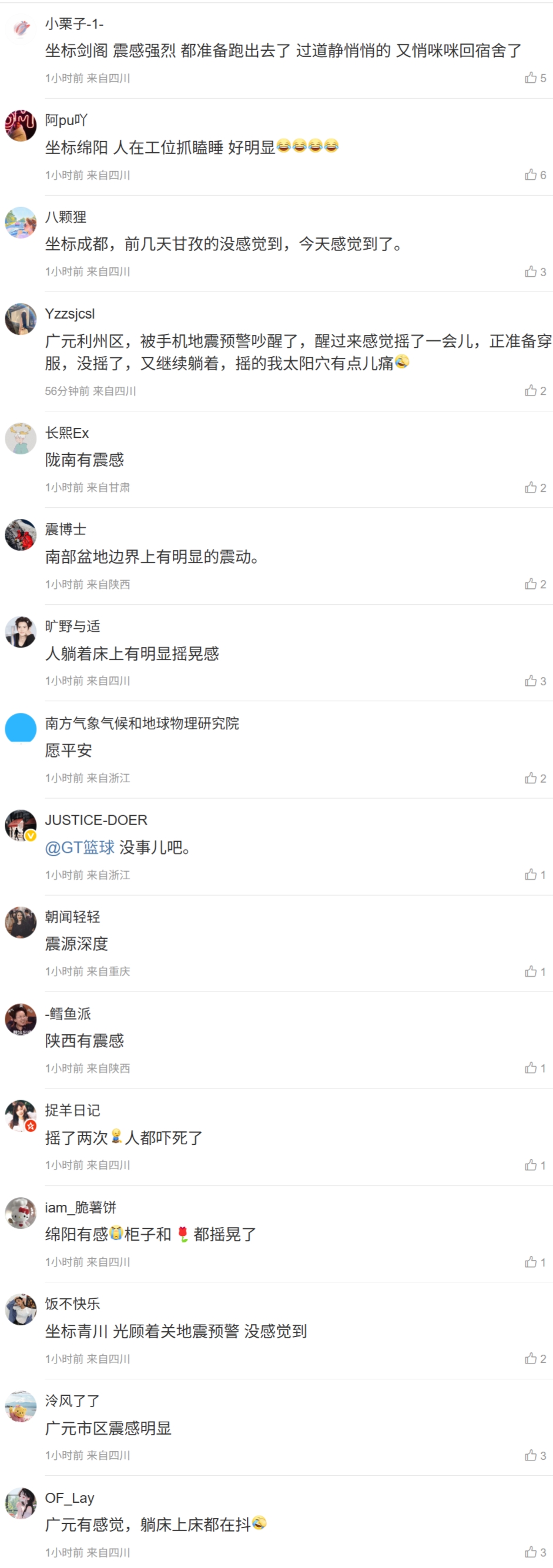Open username 南方气象气候和地球物理研究院
The image size is (553, 1568).
(x=142, y=723)
